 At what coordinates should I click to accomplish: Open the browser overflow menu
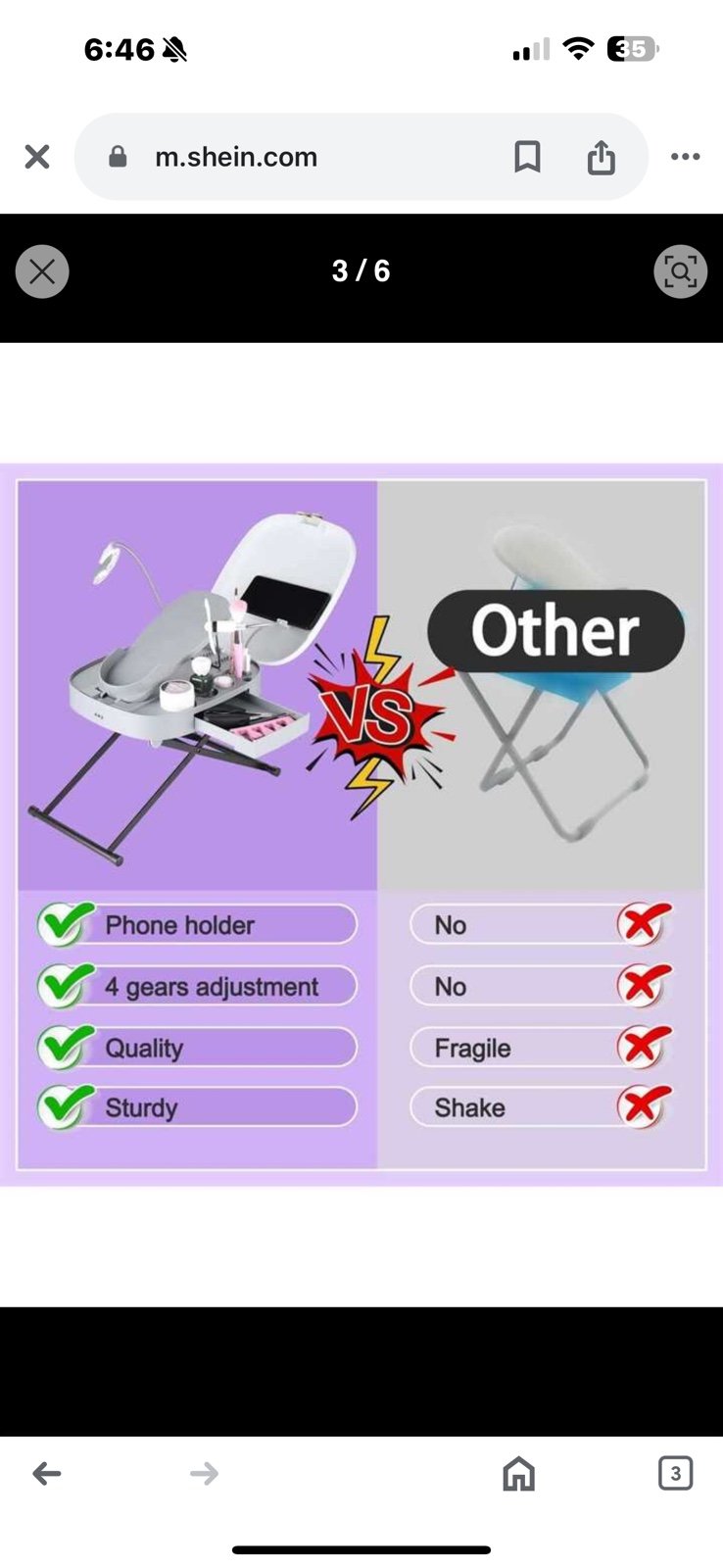coord(685,157)
